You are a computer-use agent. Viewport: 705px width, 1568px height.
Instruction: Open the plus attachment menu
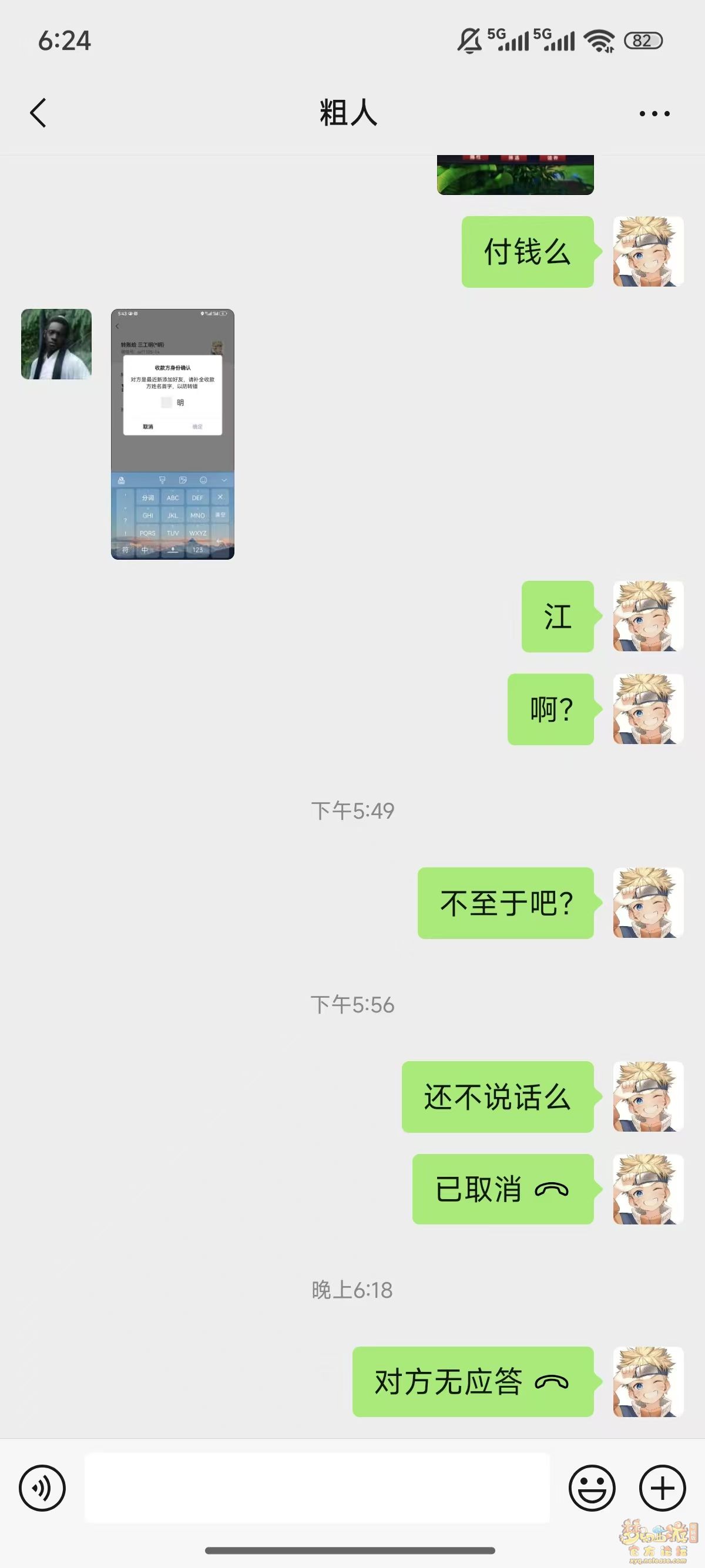point(662,1488)
